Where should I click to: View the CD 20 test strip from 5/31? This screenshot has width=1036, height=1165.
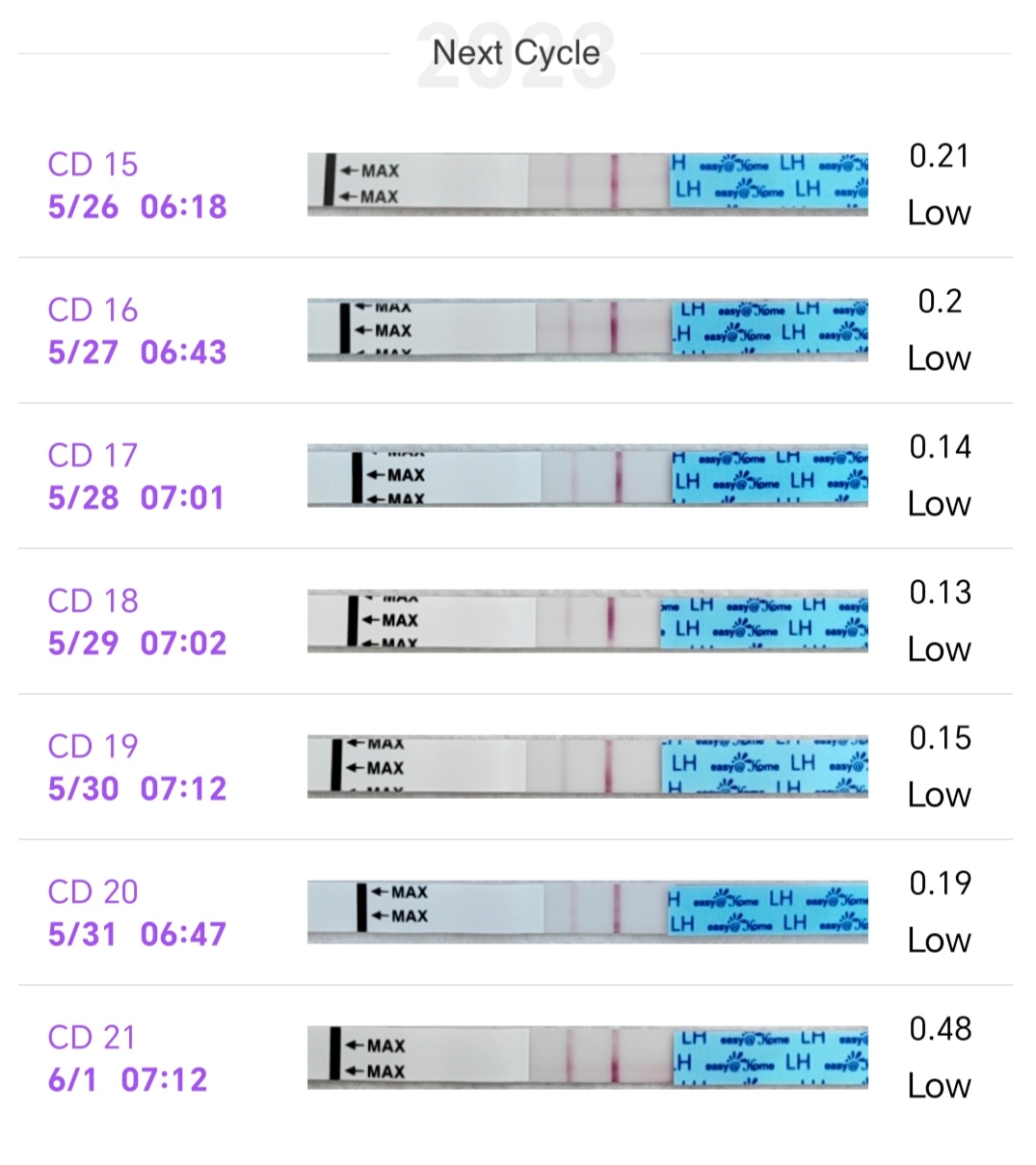[x=588, y=912]
